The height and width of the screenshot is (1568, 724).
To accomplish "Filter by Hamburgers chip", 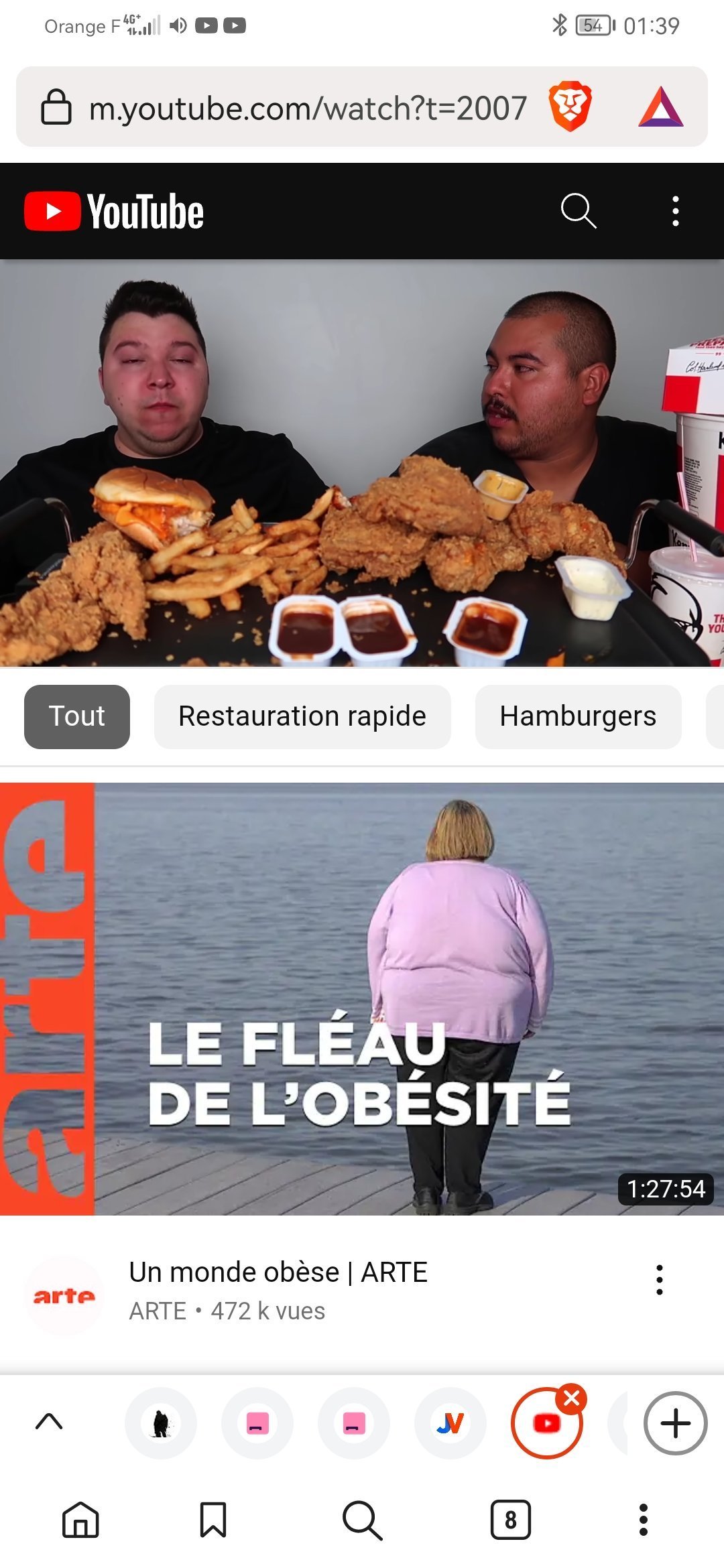I will (578, 716).
